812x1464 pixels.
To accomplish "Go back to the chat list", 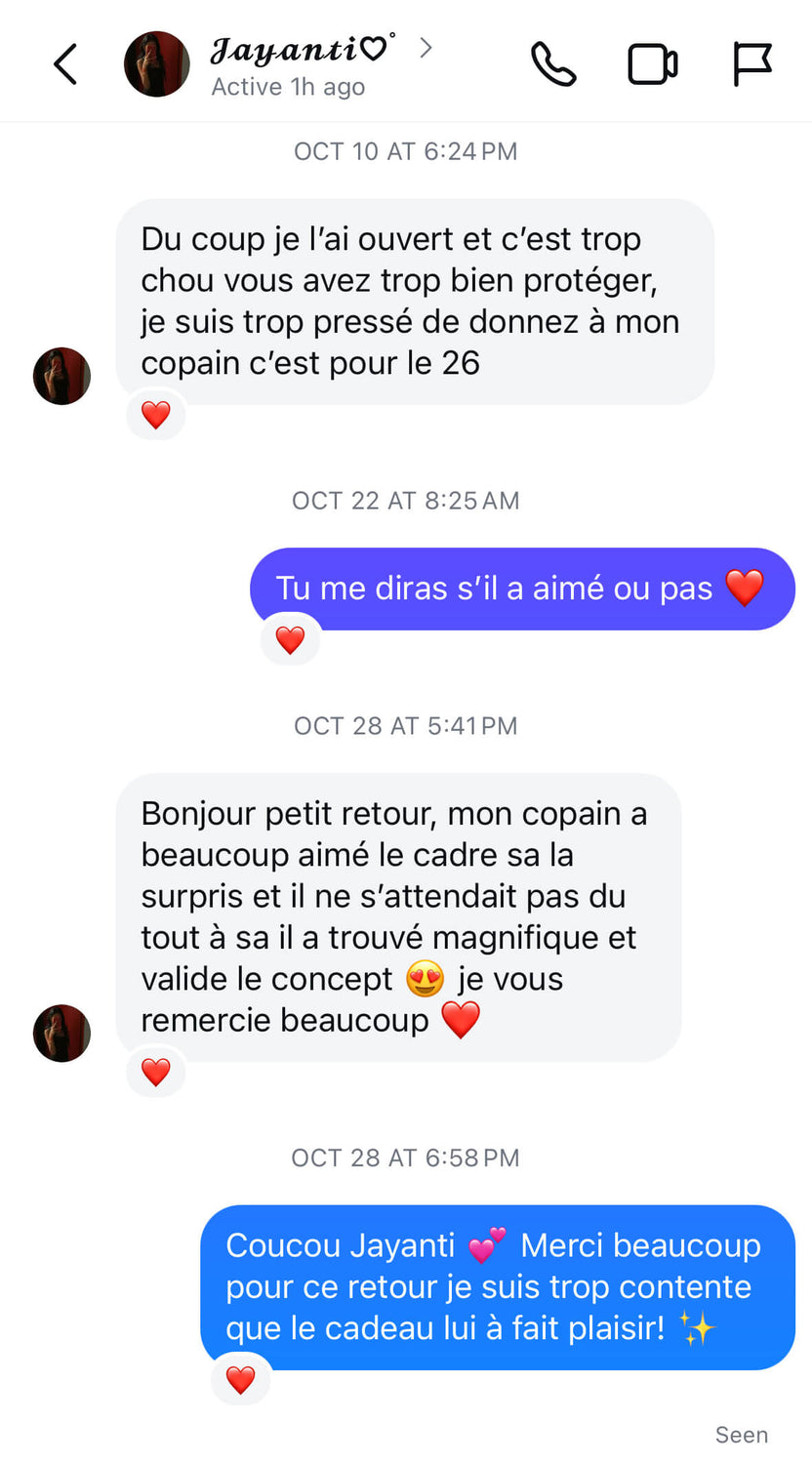I will coord(65,64).
